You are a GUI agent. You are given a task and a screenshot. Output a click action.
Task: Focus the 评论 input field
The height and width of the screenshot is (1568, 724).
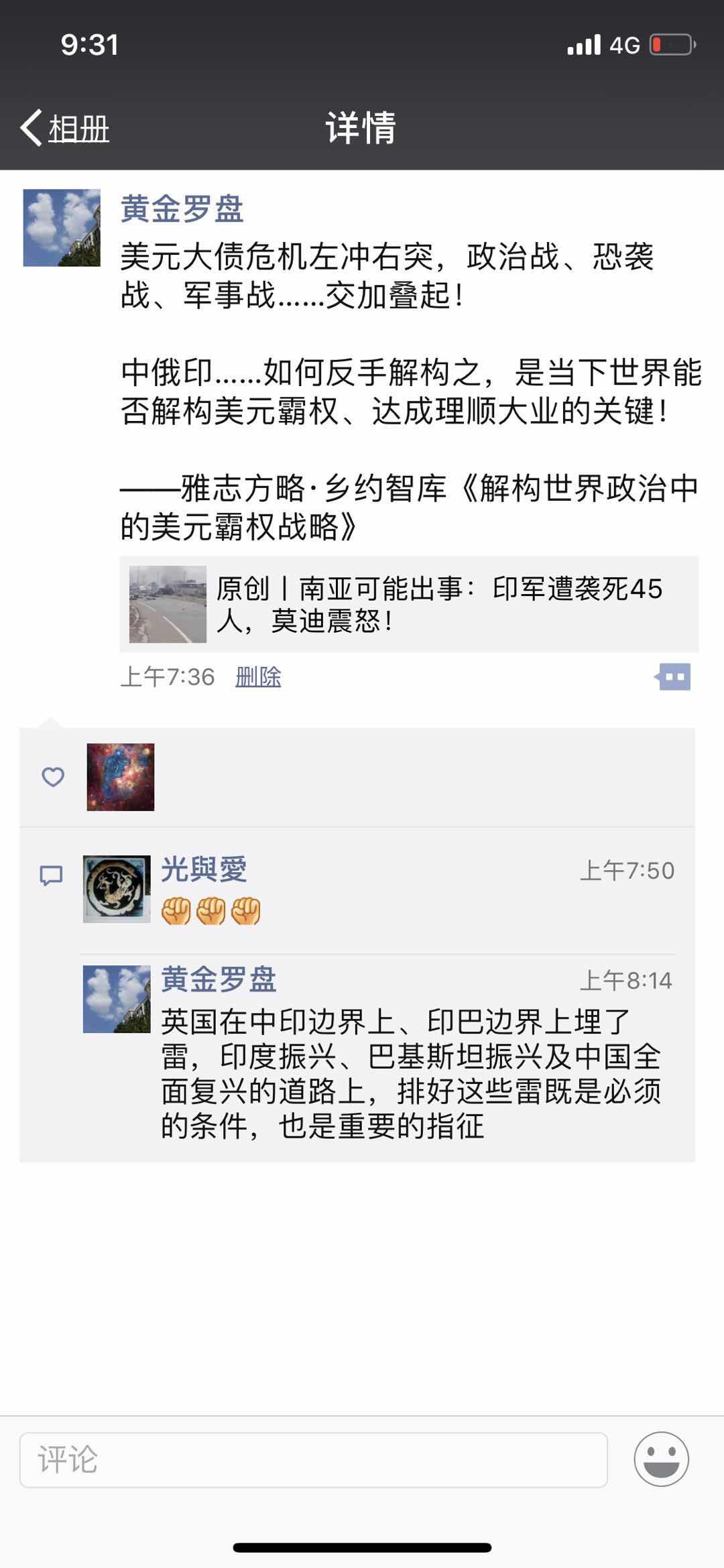(313, 1459)
